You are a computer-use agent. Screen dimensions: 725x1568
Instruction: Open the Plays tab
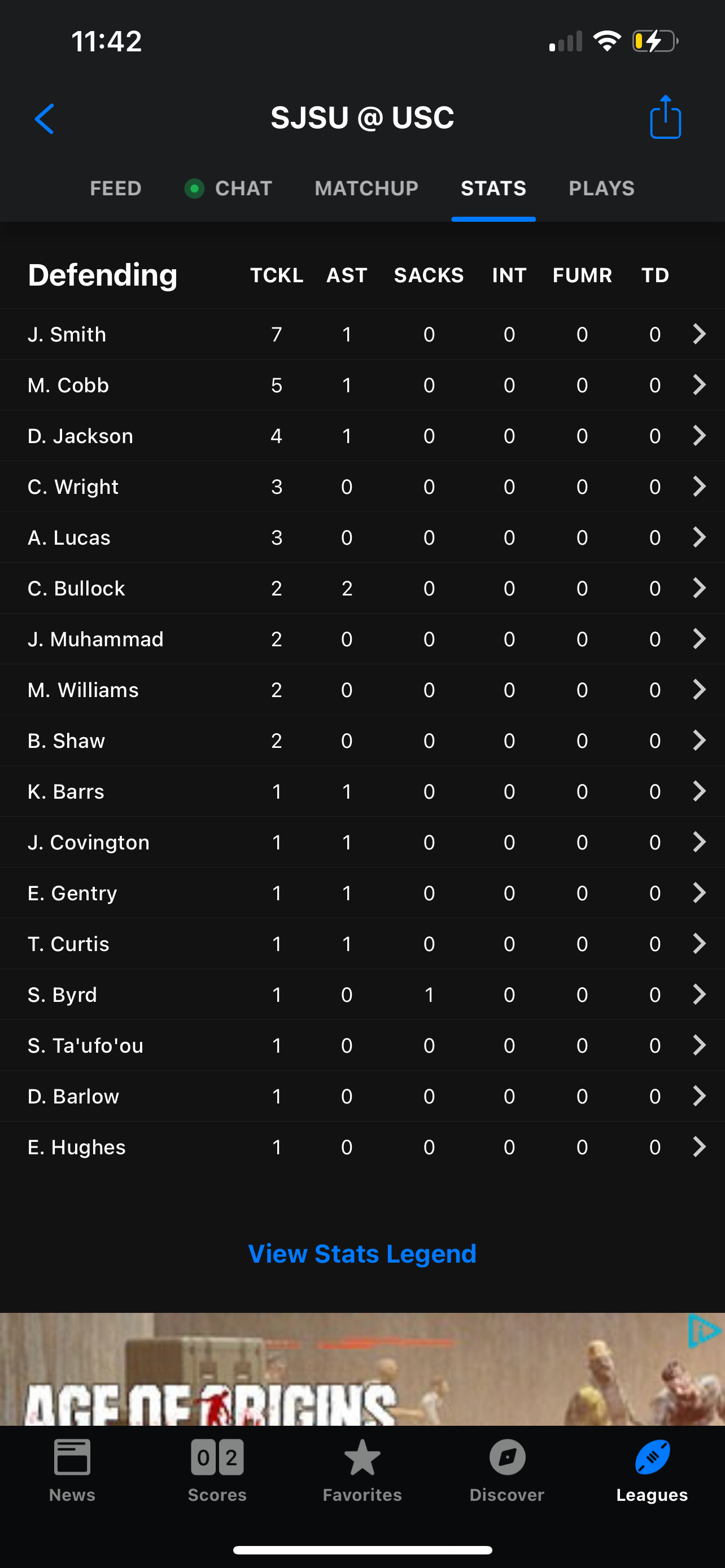tap(601, 189)
